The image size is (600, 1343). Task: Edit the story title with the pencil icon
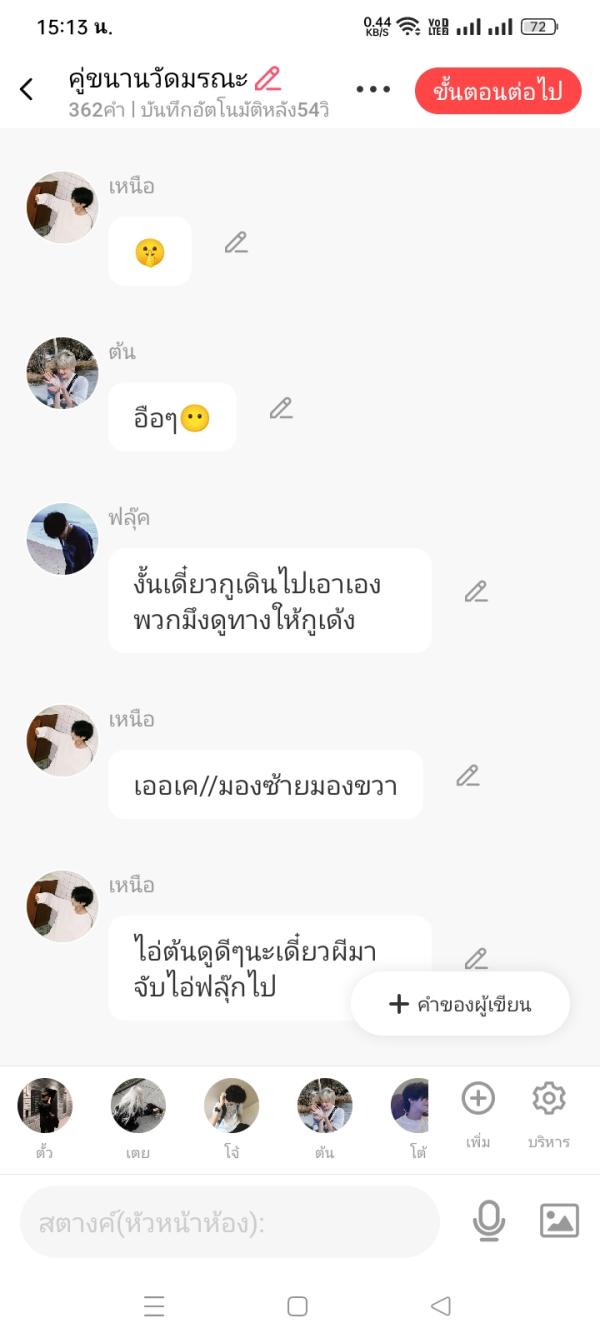267,79
